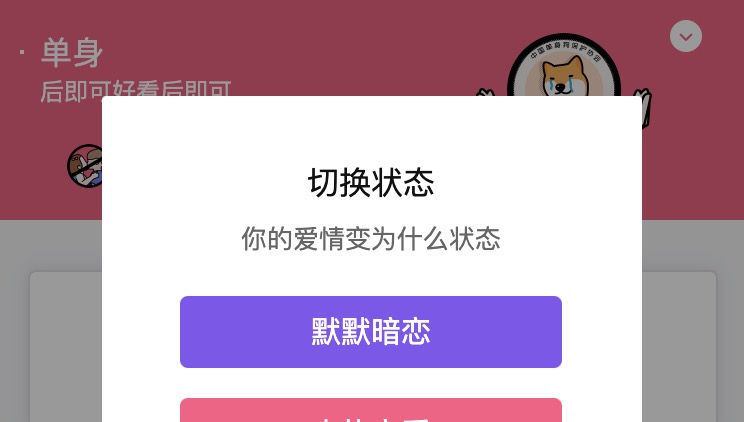Expand the chevron dropdown in the header
This screenshot has width=744, height=422.
point(686,36)
